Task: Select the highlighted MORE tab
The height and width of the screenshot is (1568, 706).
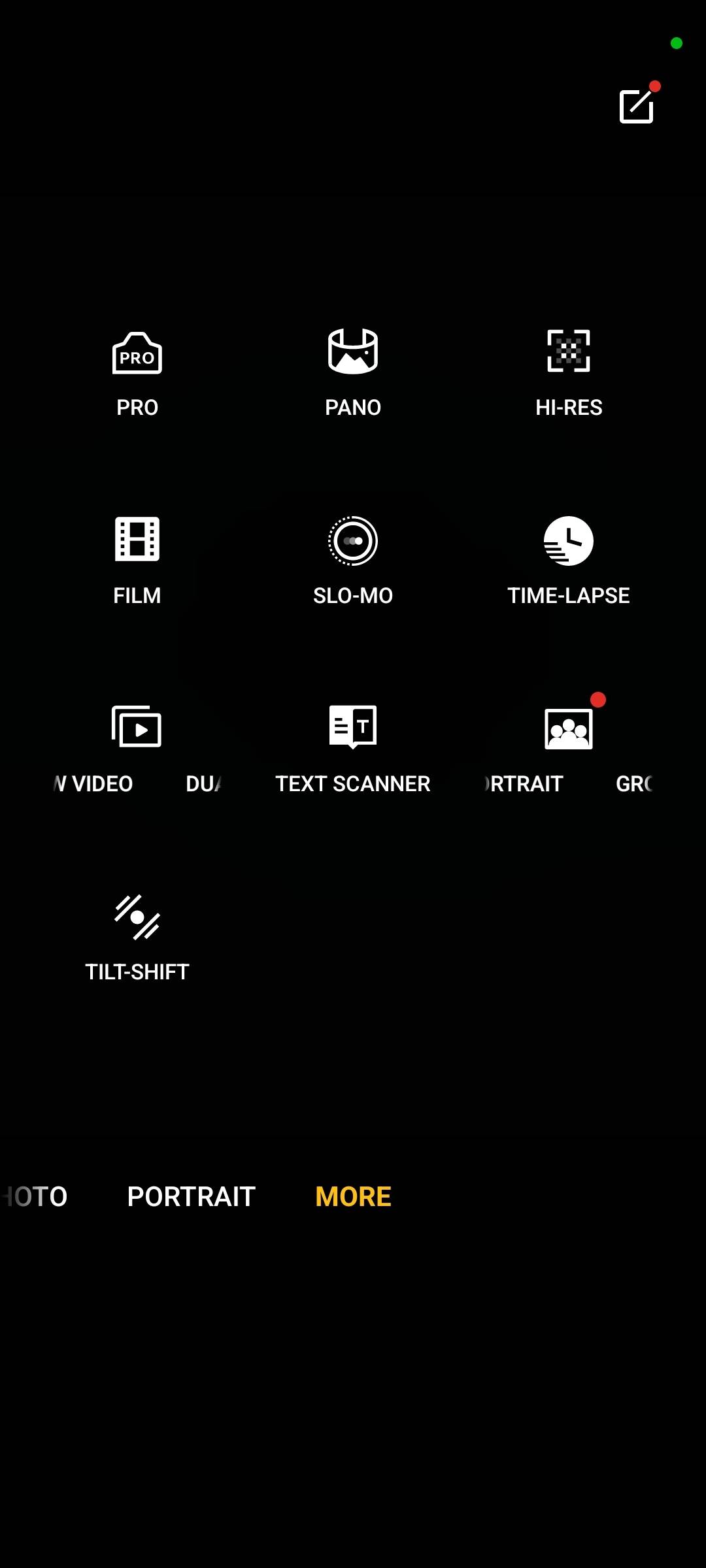Action: 352,1196
